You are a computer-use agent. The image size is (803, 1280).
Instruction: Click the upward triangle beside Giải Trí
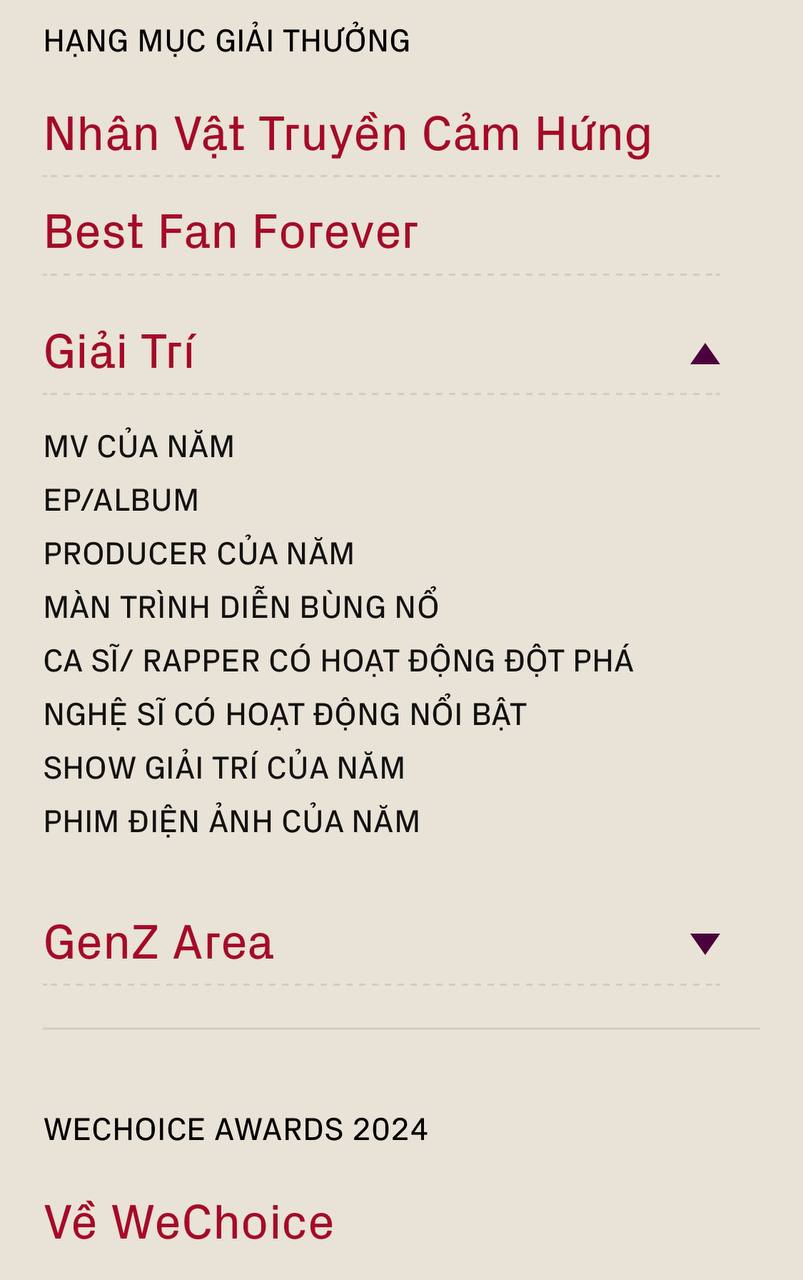[706, 352]
